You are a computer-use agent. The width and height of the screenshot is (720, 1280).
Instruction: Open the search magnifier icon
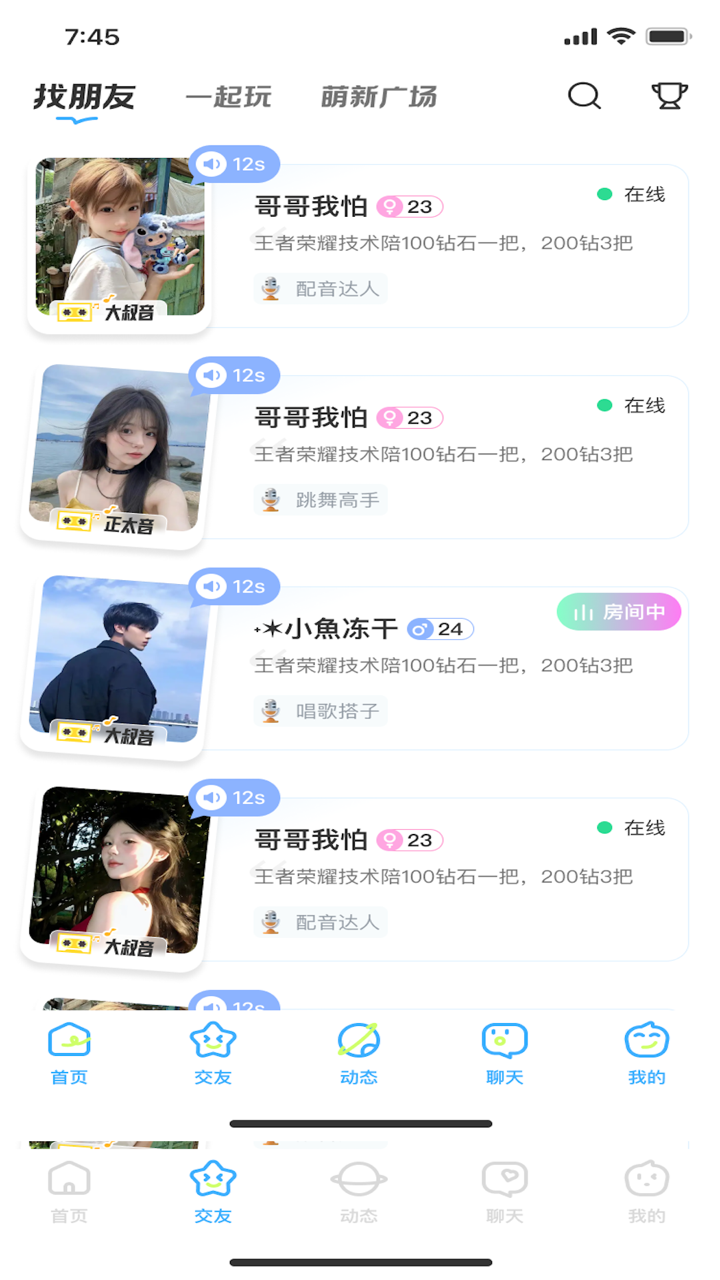click(x=584, y=96)
